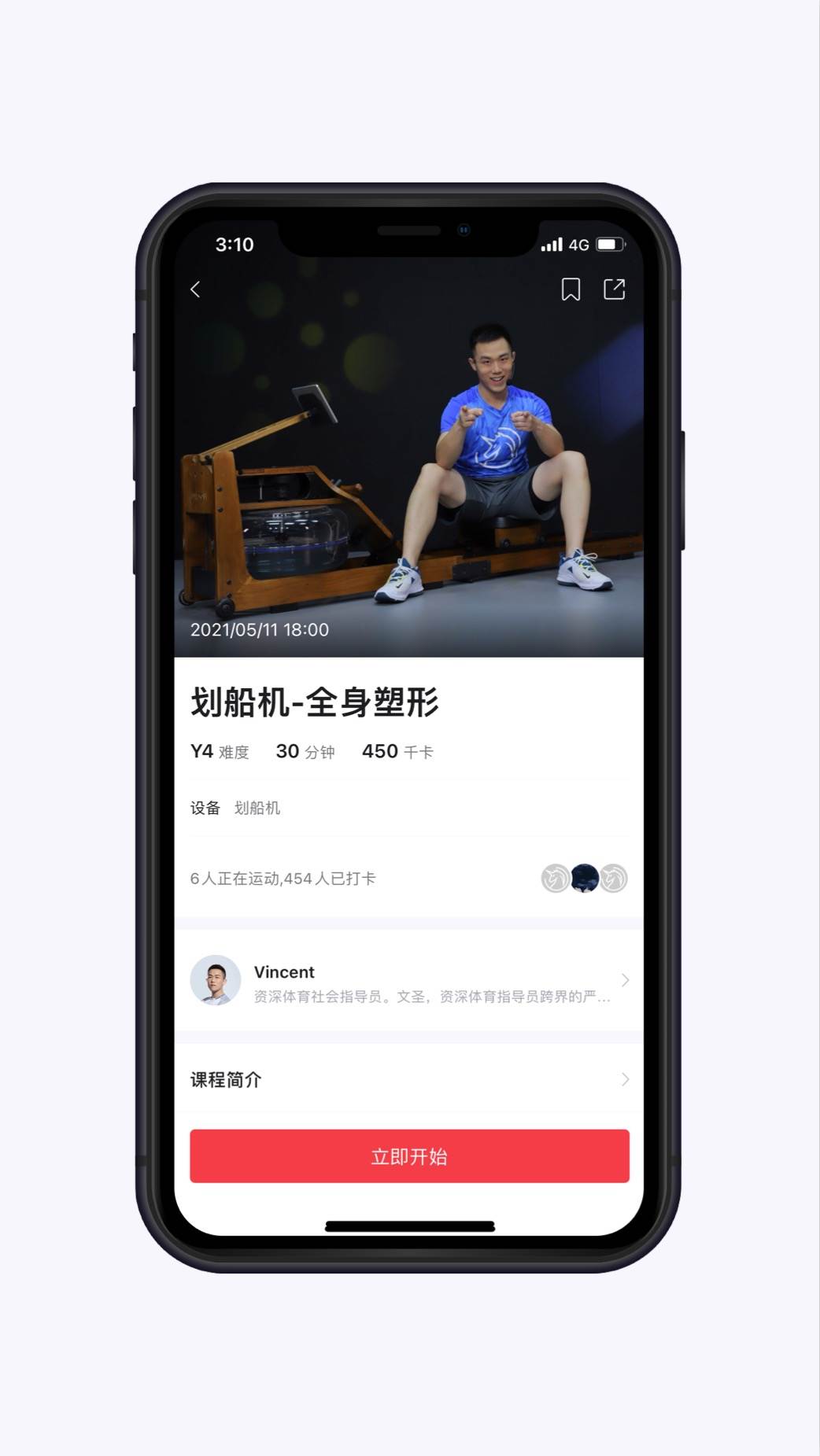
Task: Toggle the bookmark save state
Action: coord(570,289)
